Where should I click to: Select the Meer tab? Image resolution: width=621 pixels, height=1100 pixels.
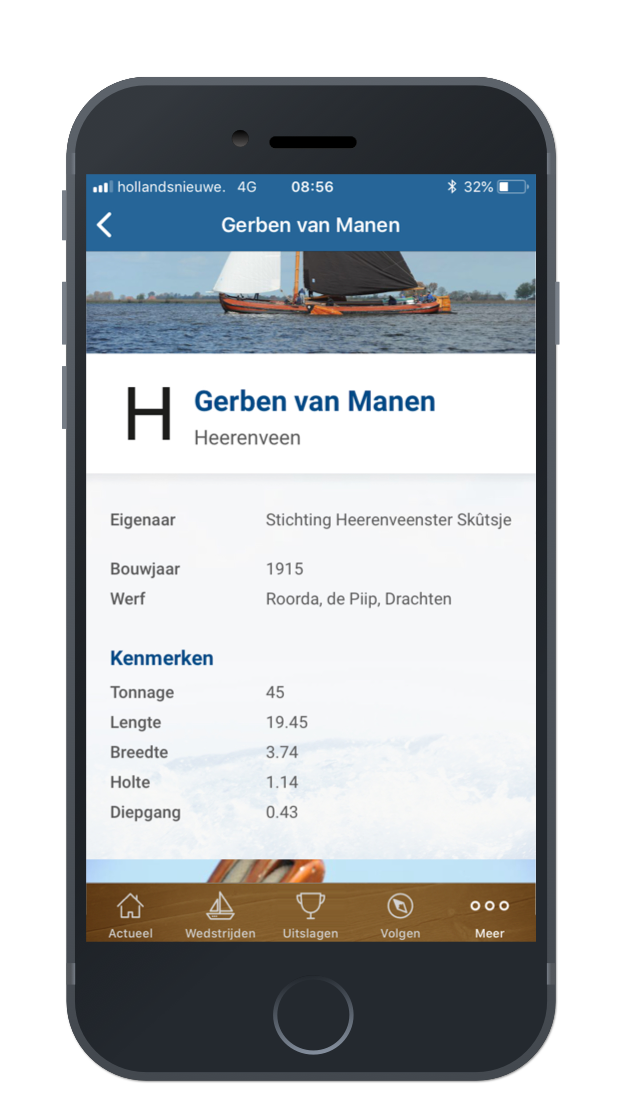[x=490, y=915]
